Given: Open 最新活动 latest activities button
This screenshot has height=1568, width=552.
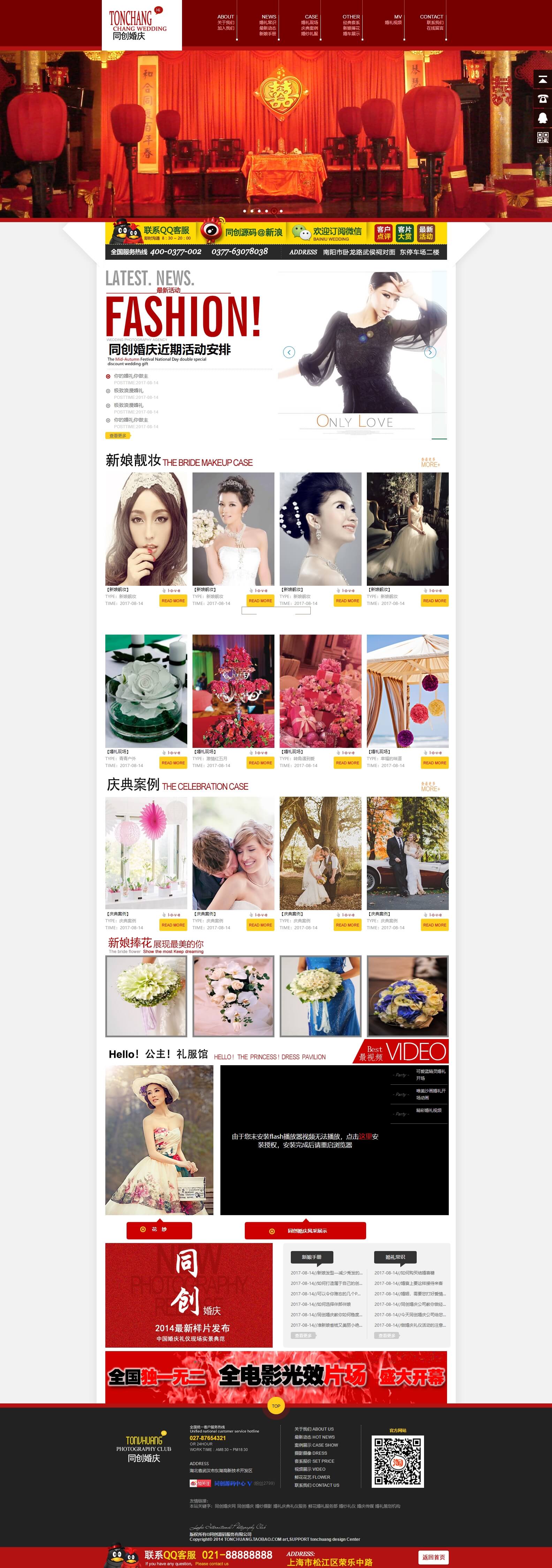Looking at the screenshot, I should tap(426, 233).
